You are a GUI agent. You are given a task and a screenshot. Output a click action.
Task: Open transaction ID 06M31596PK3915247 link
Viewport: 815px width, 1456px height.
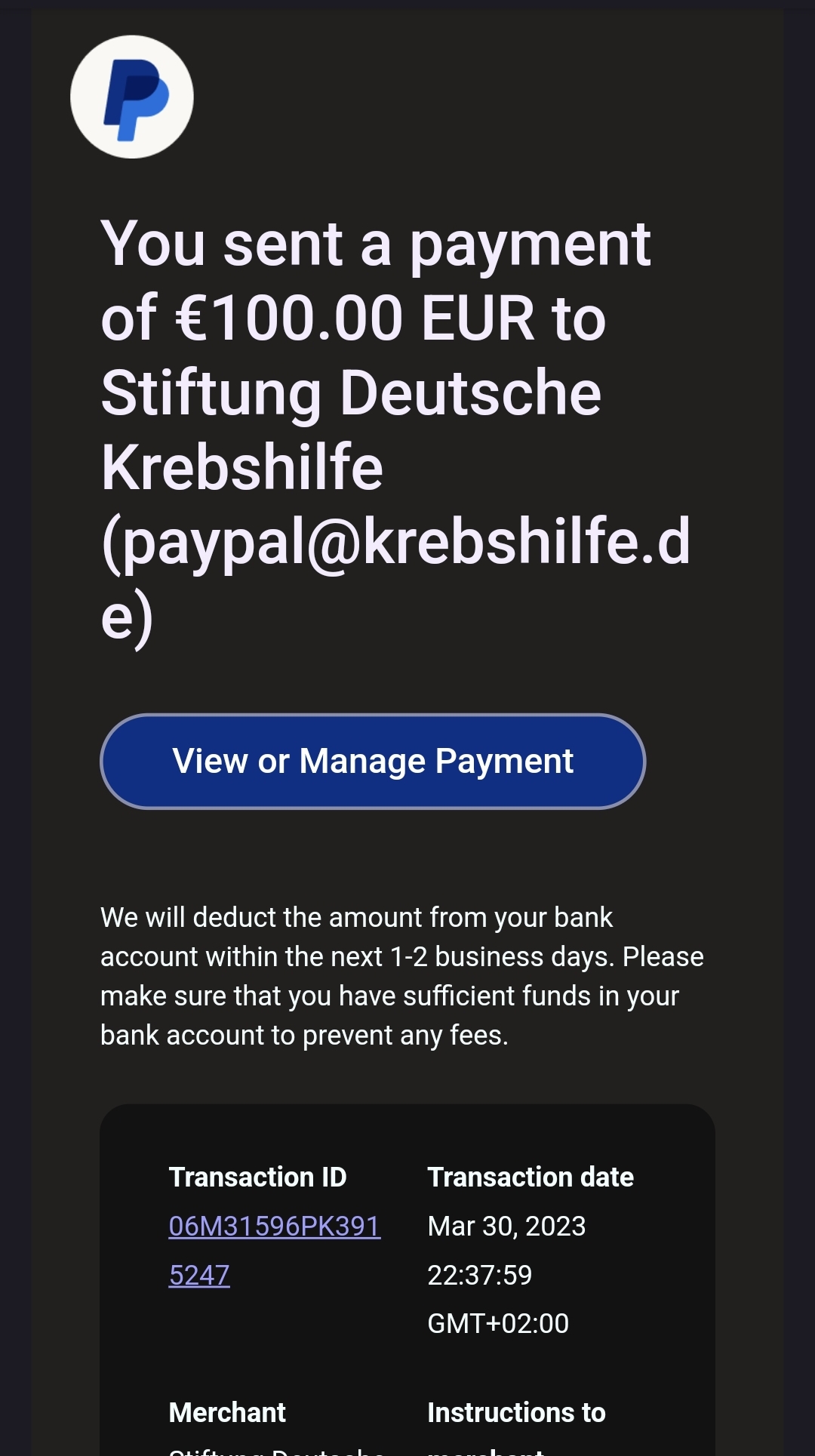[274, 1227]
